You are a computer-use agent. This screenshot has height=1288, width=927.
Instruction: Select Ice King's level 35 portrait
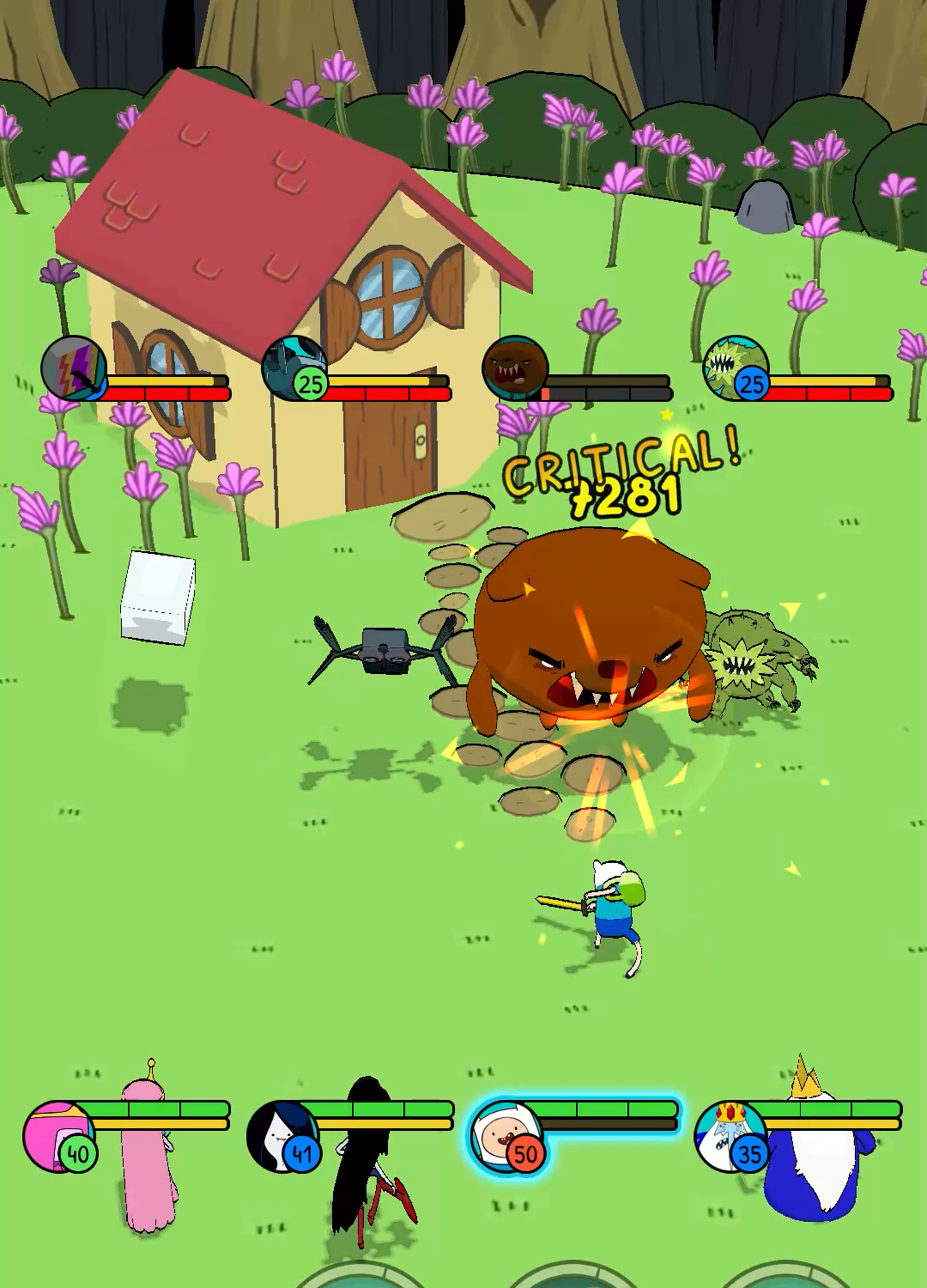(x=728, y=1137)
